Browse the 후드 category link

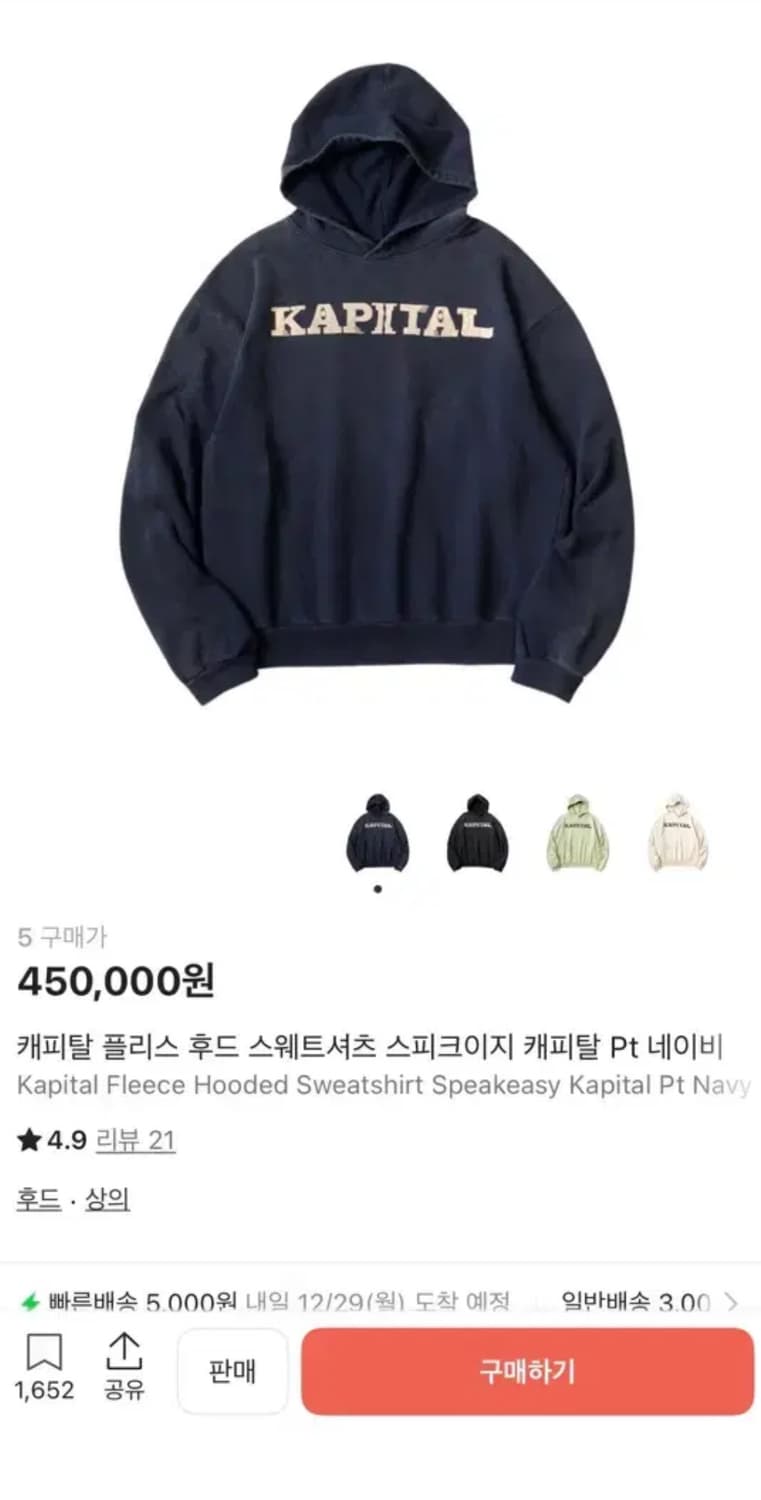pyautogui.click(x=37, y=1198)
